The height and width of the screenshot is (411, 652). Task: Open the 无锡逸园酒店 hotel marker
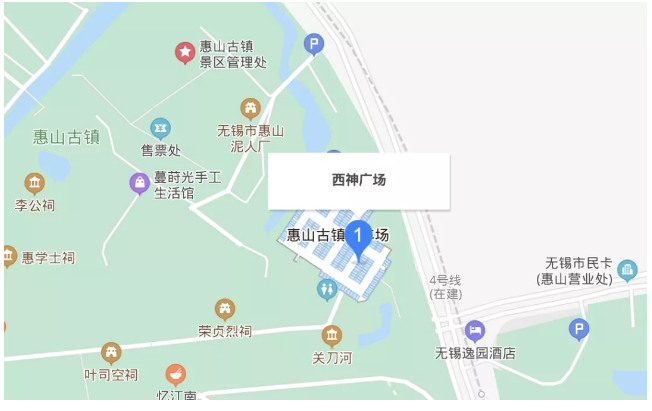475,330
